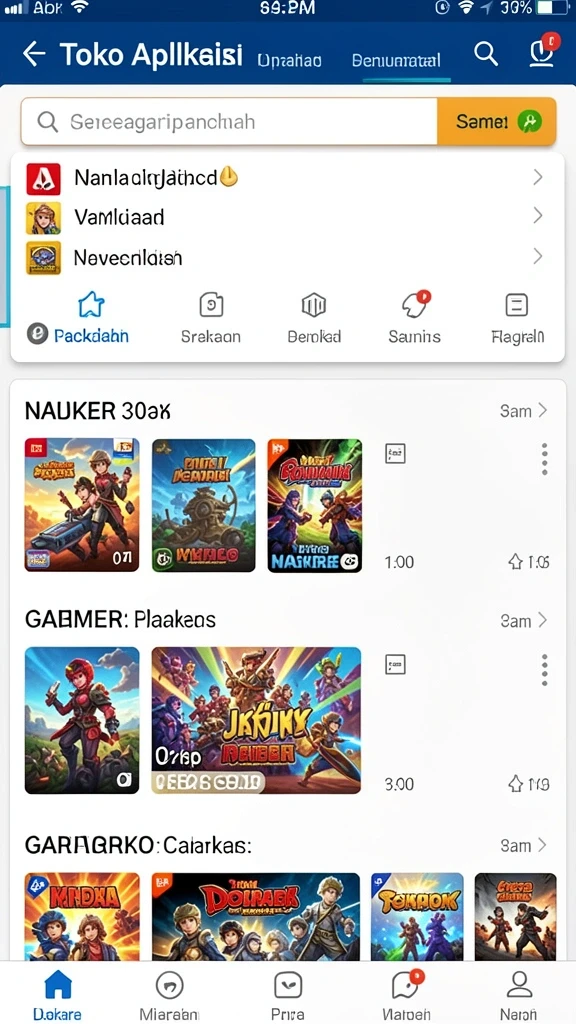This screenshot has height=1024, width=576.
Task: Go back with the arrow in header
Action: tap(34, 54)
